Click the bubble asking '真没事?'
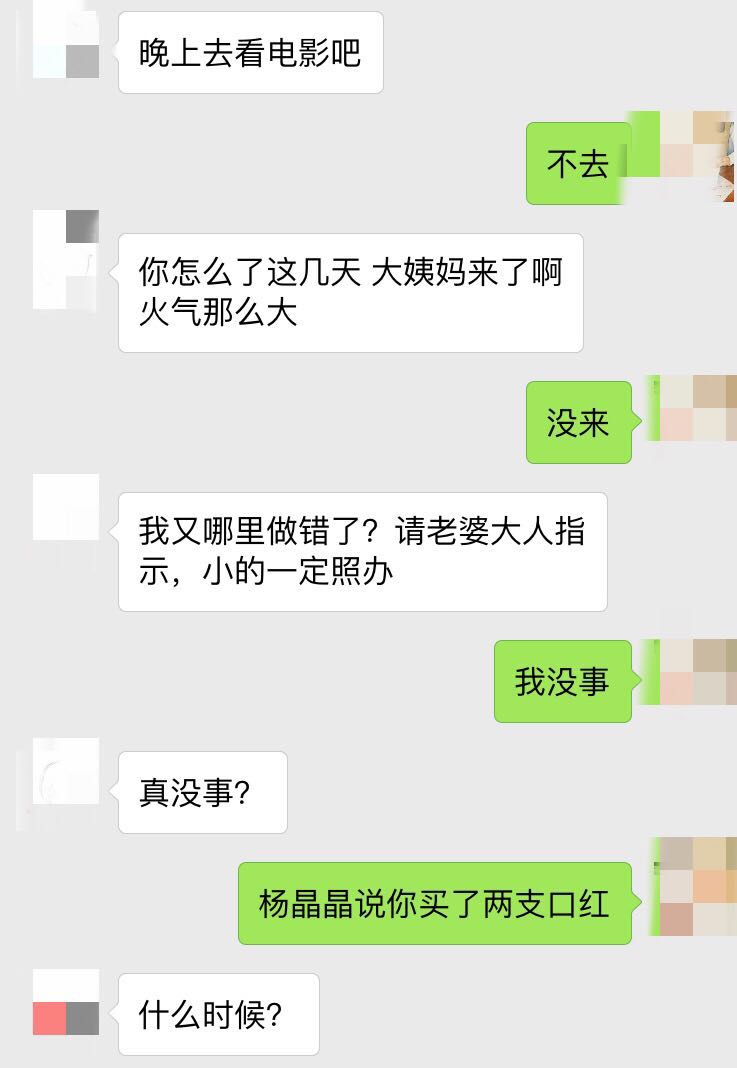737x1068 pixels. coord(201,792)
